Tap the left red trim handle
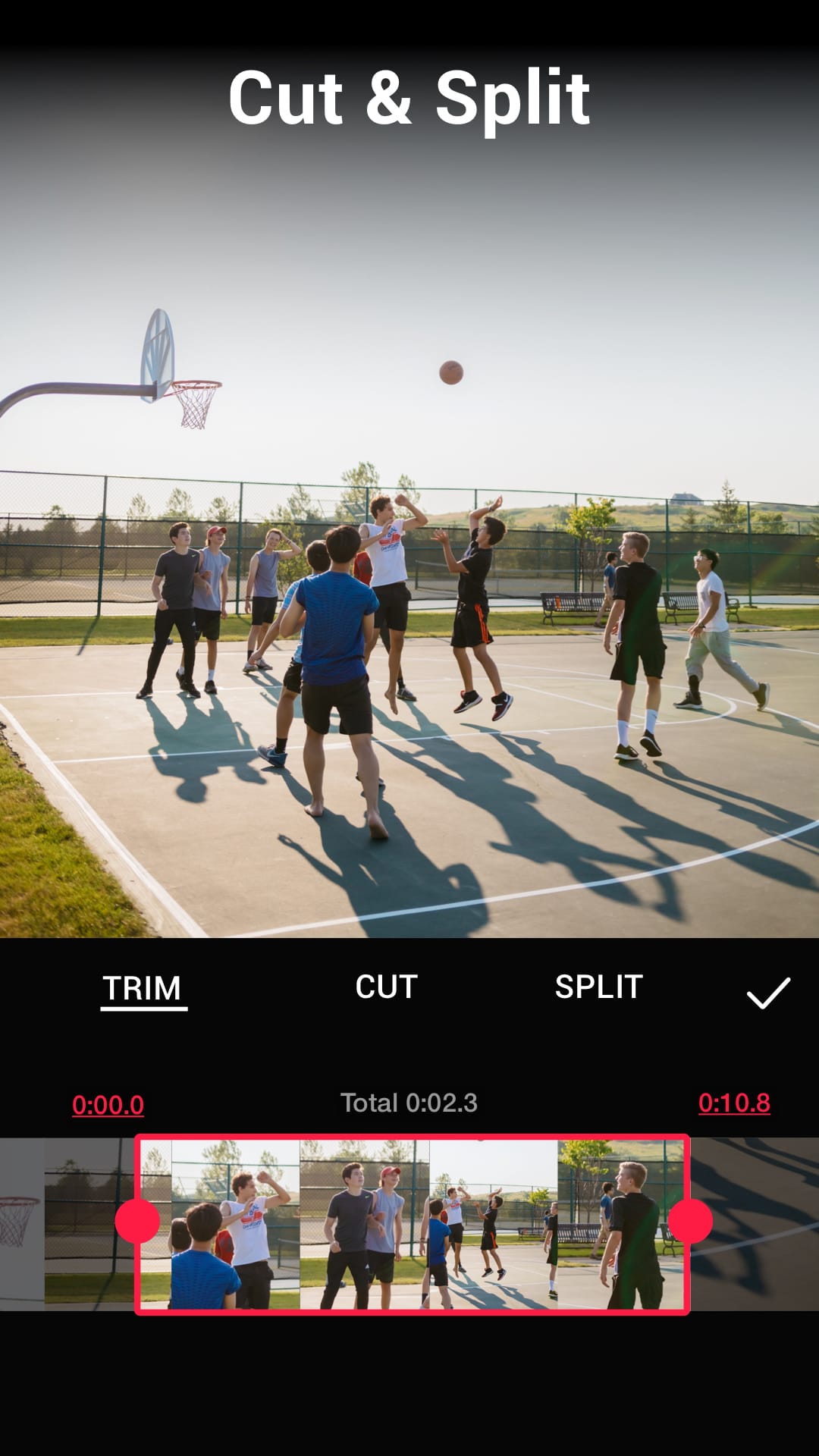Screen dimensions: 819x1456 click(x=137, y=1221)
